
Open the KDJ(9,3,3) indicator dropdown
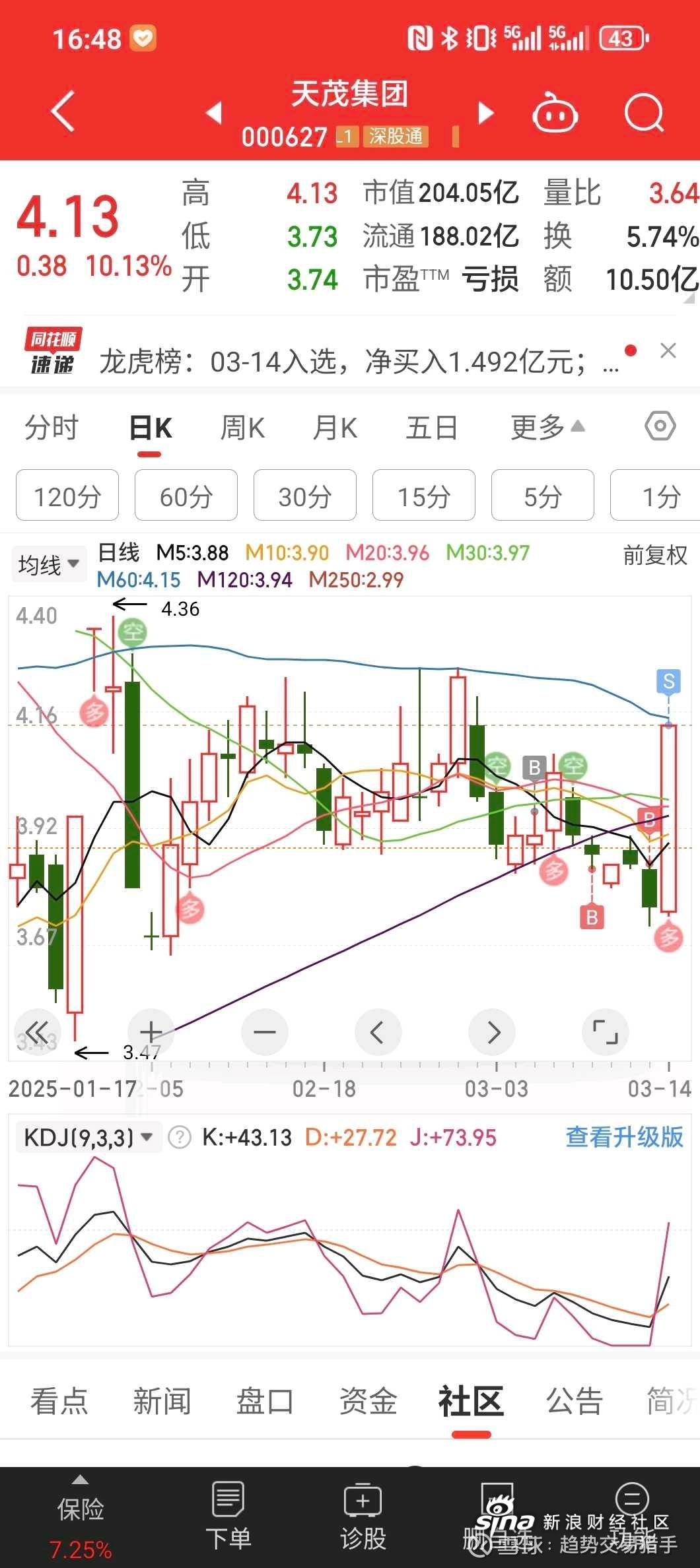click(88, 1138)
